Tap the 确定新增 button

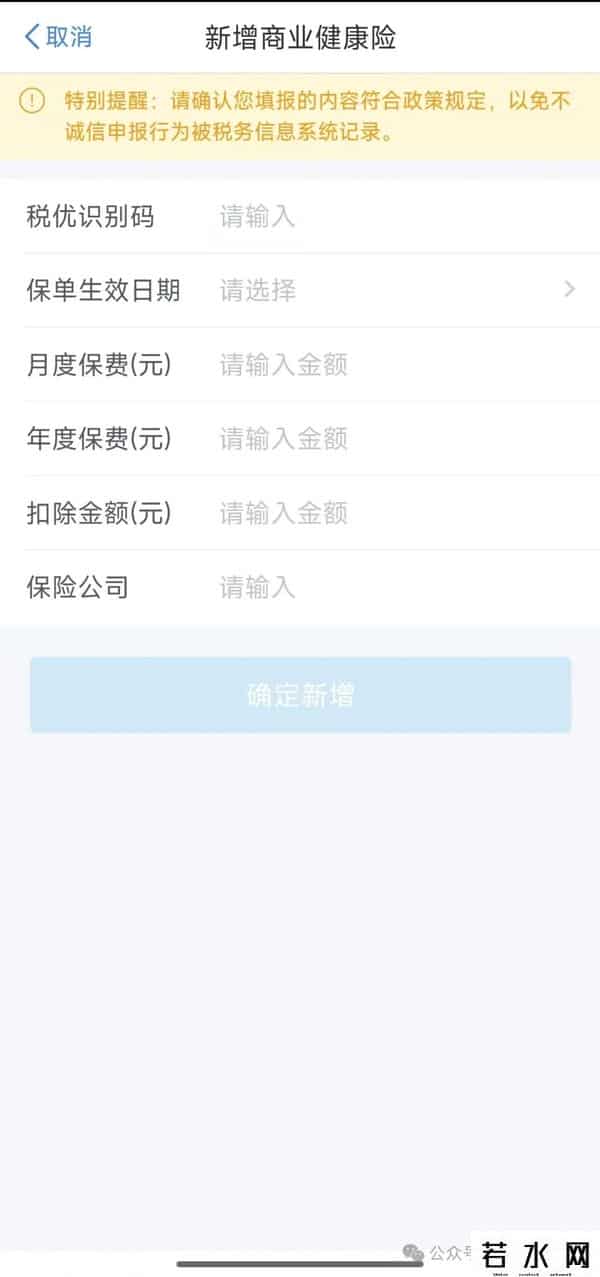coord(300,695)
